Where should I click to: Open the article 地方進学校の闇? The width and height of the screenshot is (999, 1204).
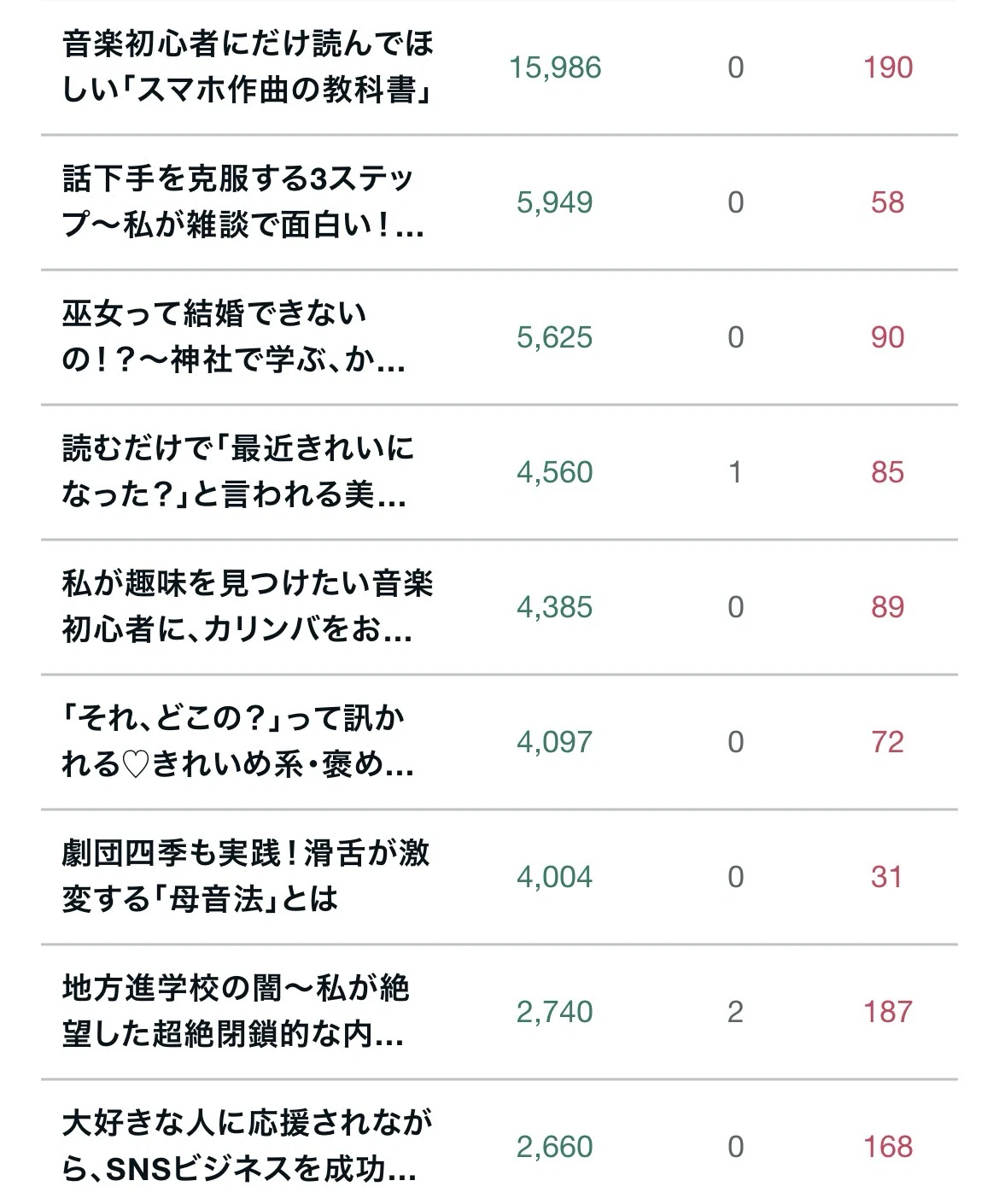tap(236, 1012)
